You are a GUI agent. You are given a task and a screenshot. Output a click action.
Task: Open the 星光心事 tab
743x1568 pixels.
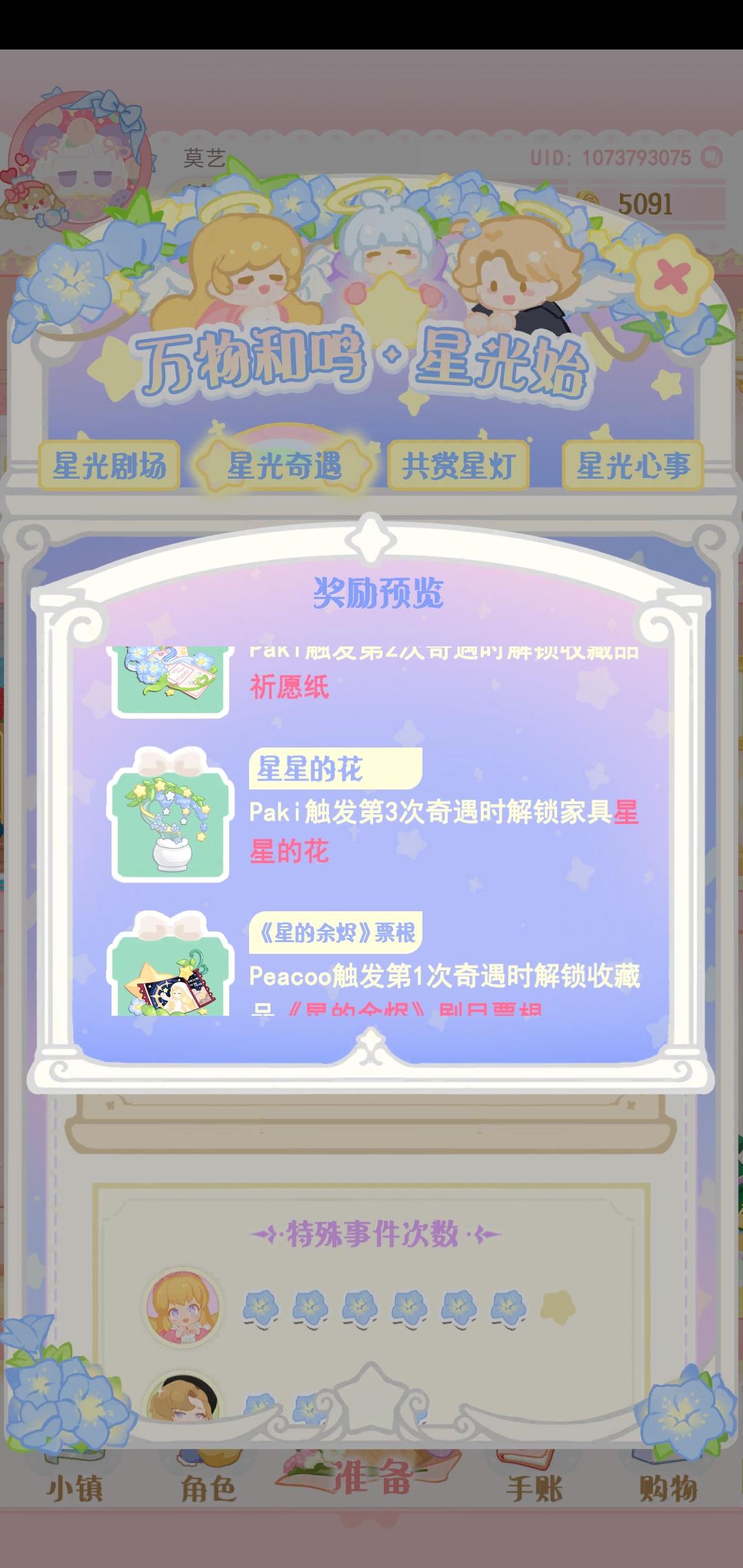[x=634, y=465]
